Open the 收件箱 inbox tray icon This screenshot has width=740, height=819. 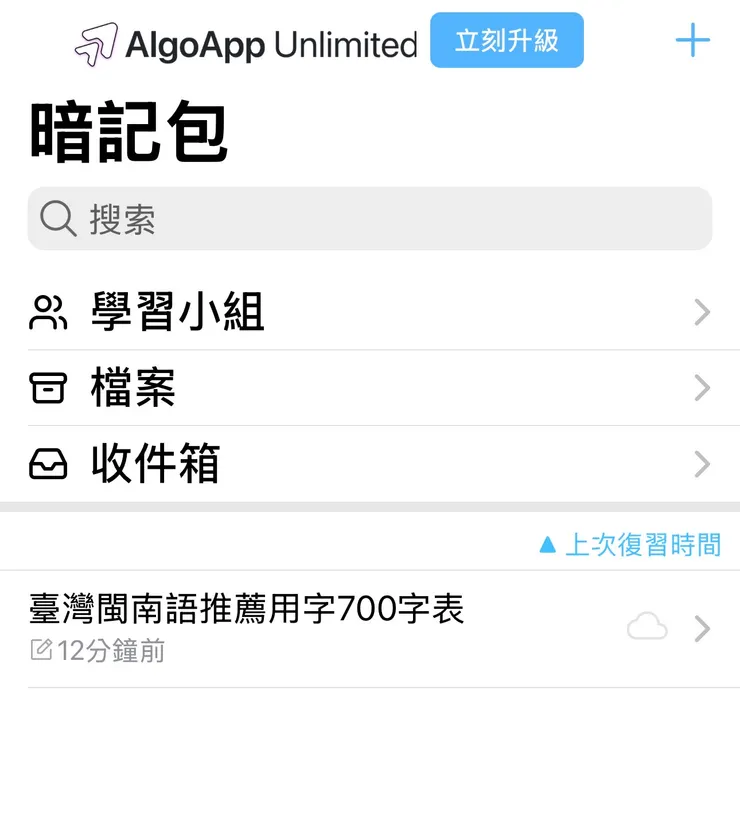point(47,463)
